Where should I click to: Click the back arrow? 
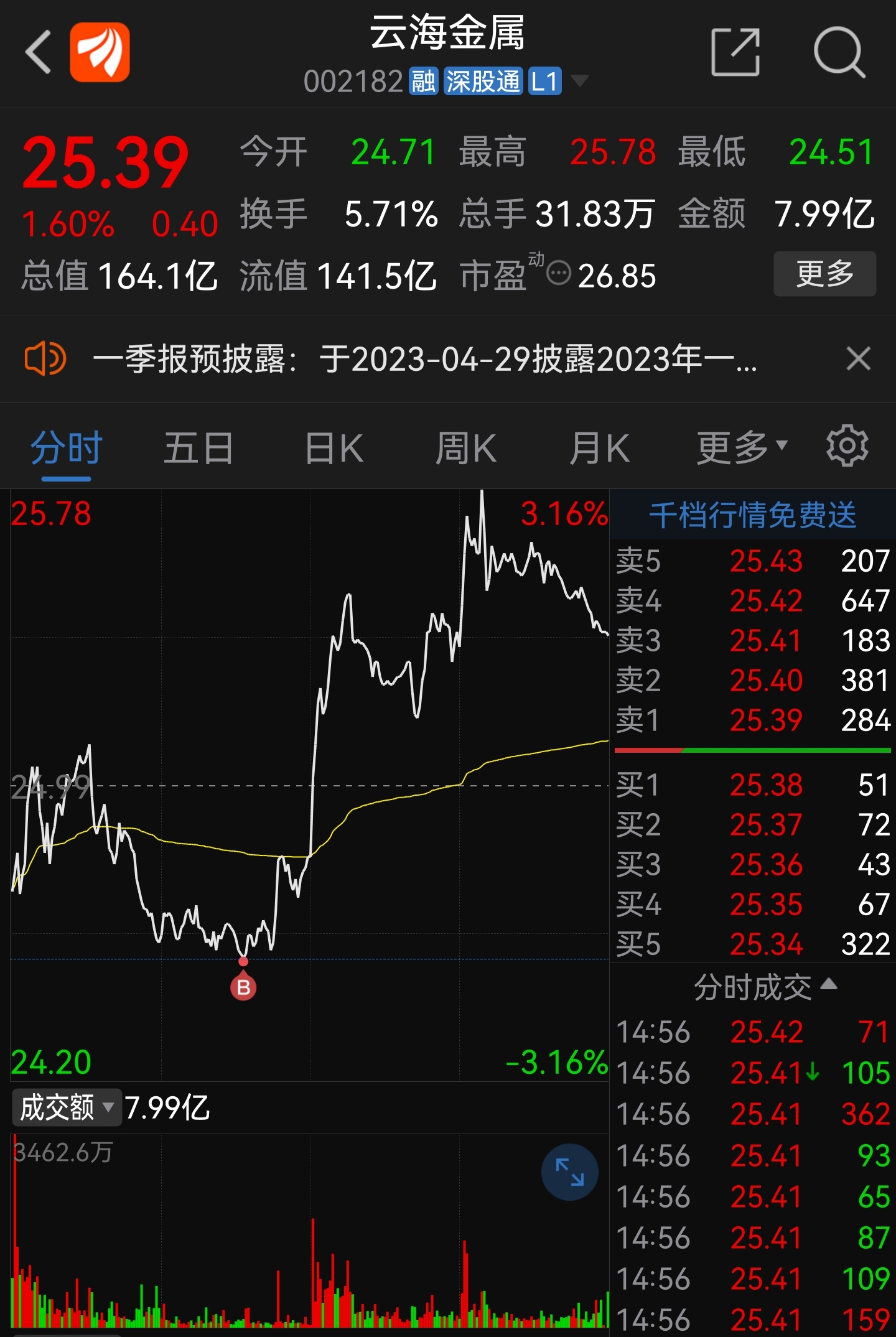pos(39,51)
